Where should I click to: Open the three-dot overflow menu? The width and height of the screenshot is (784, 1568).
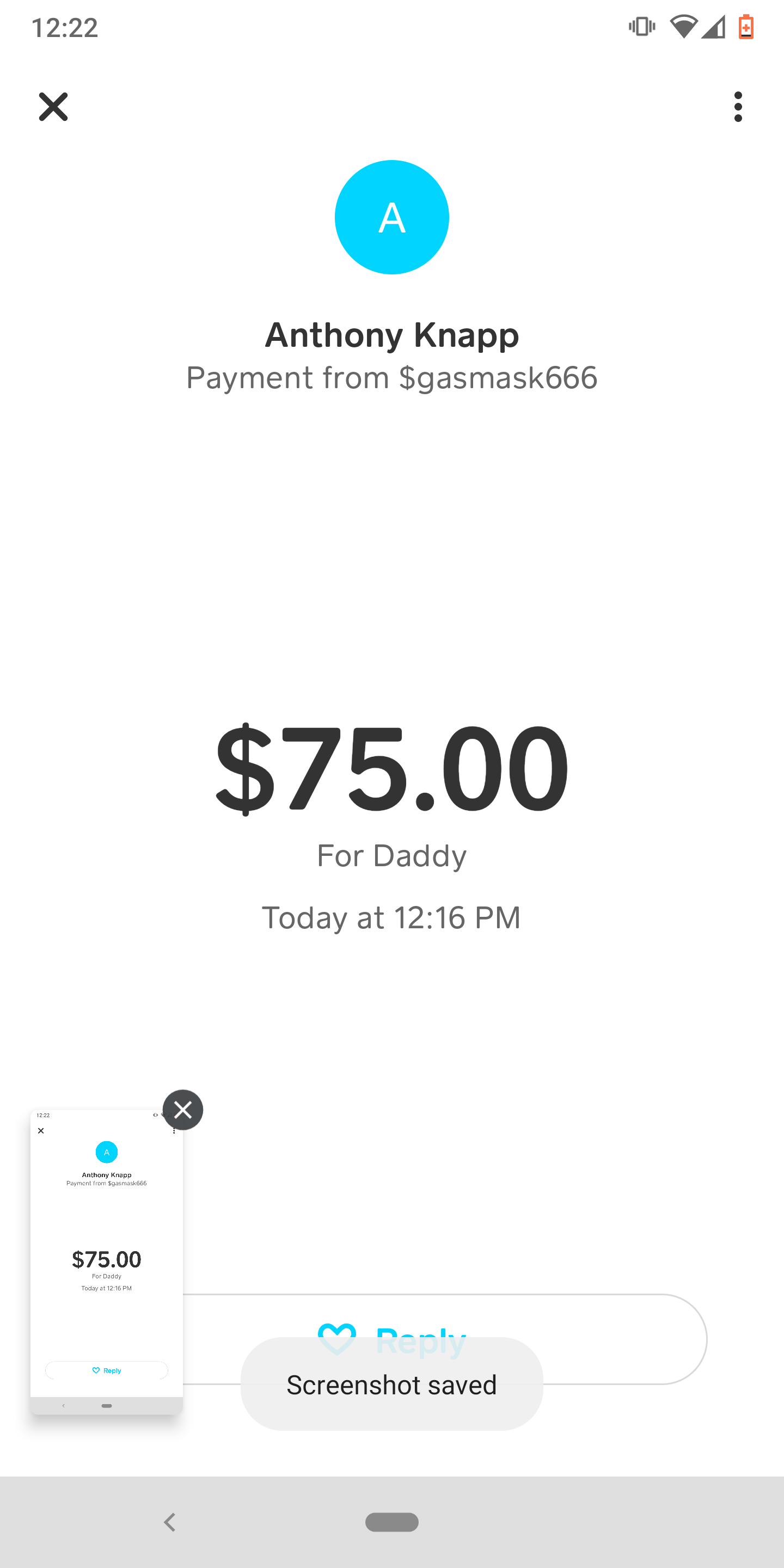tap(738, 107)
